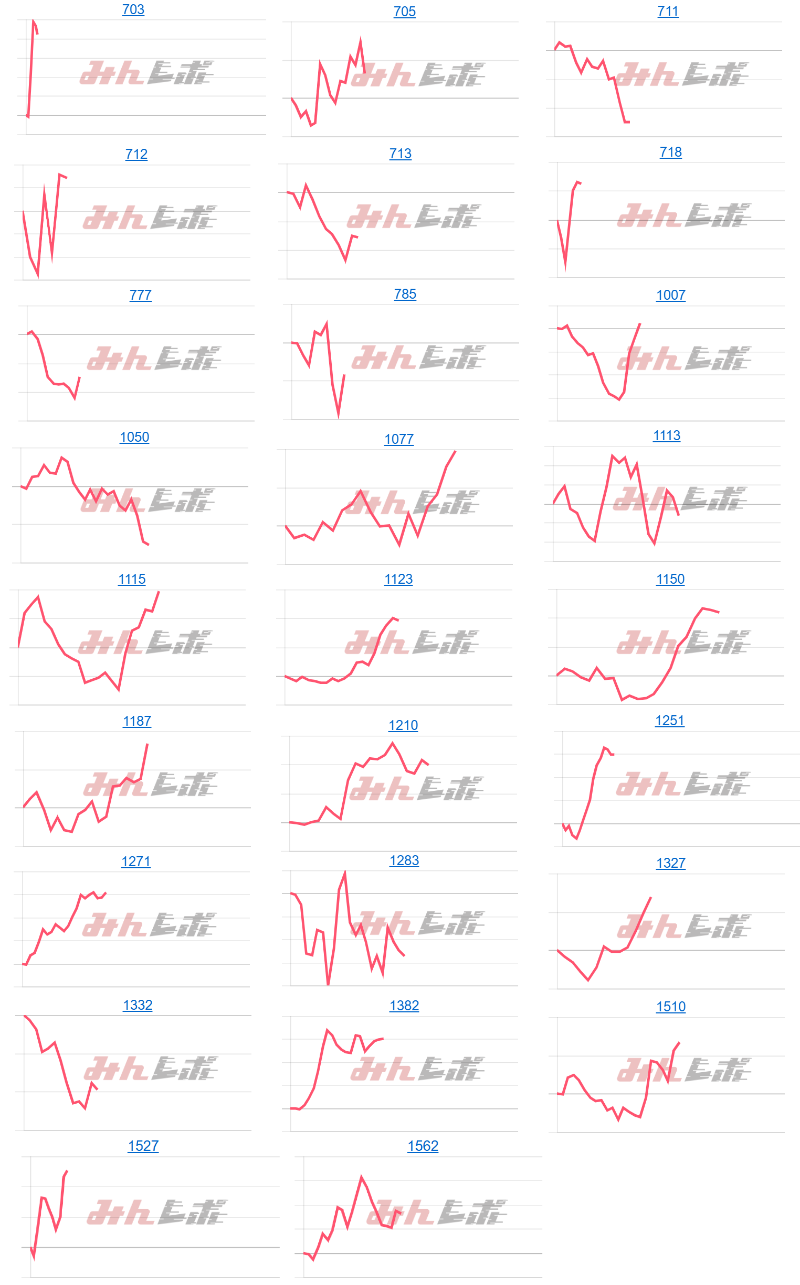Tap the 1510 link
800x1285 pixels.
pyautogui.click(x=671, y=1006)
